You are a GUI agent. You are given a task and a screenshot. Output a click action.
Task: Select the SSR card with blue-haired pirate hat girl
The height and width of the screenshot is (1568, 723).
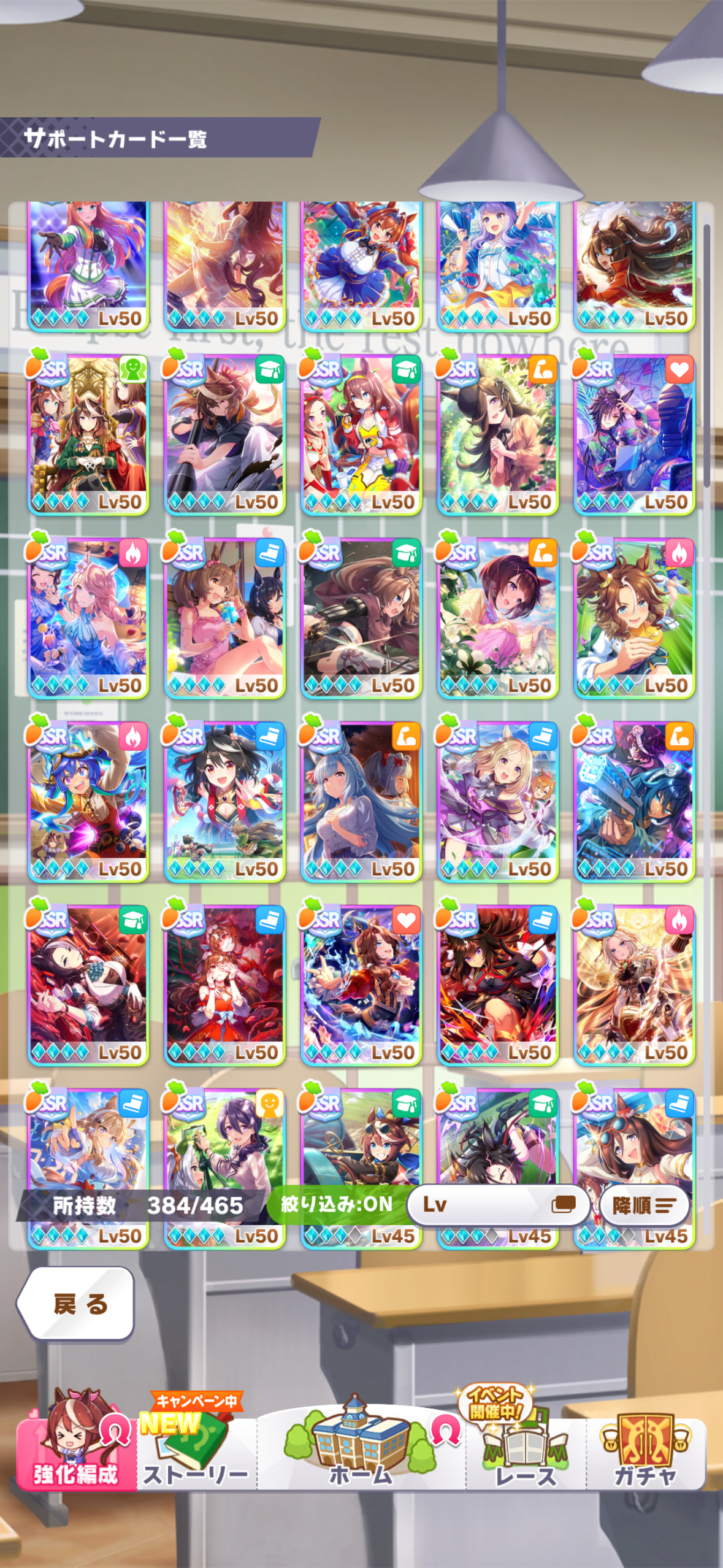(88, 801)
